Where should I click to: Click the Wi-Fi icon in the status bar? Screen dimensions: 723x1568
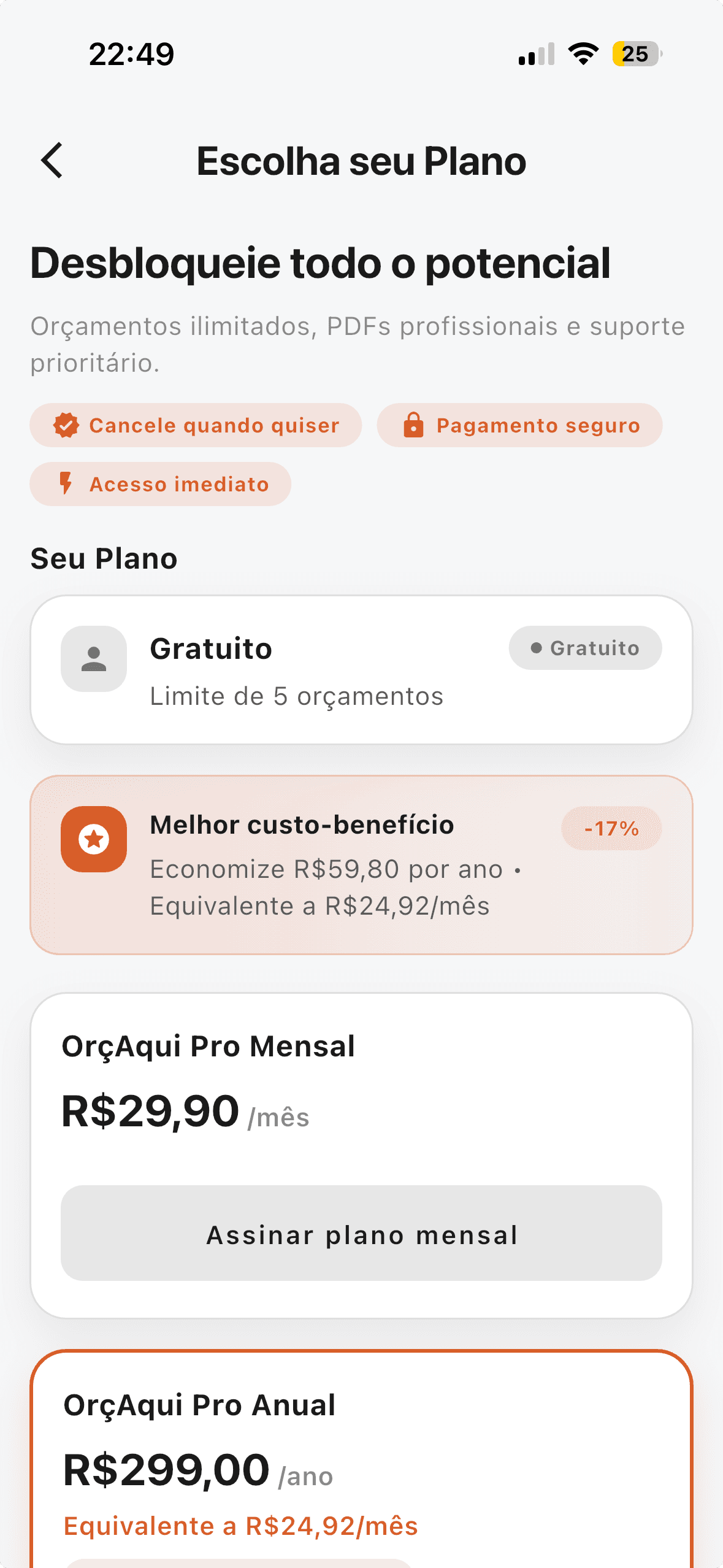click(581, 54)
